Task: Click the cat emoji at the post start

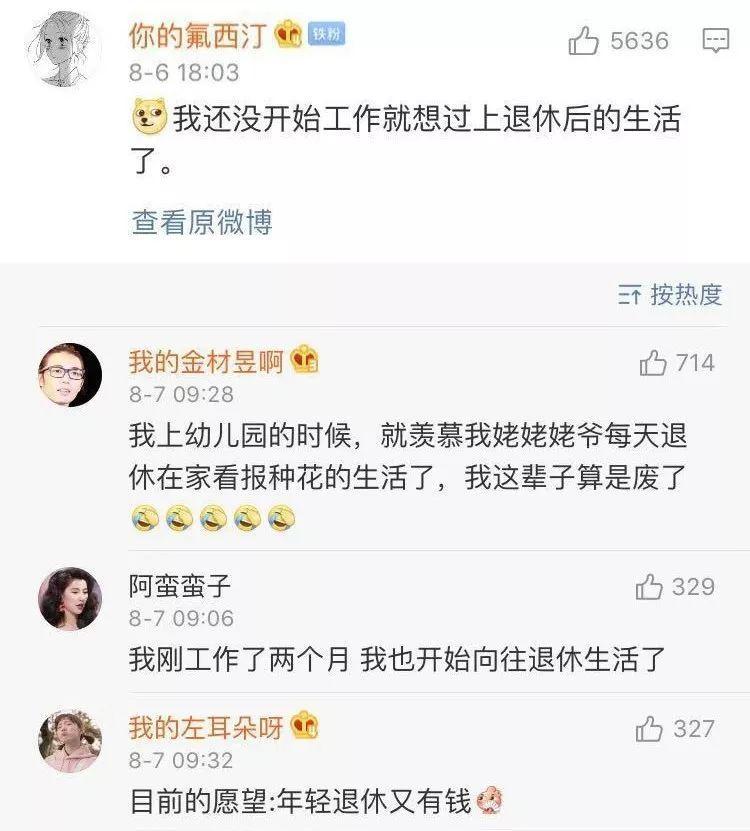Action: 144,115
